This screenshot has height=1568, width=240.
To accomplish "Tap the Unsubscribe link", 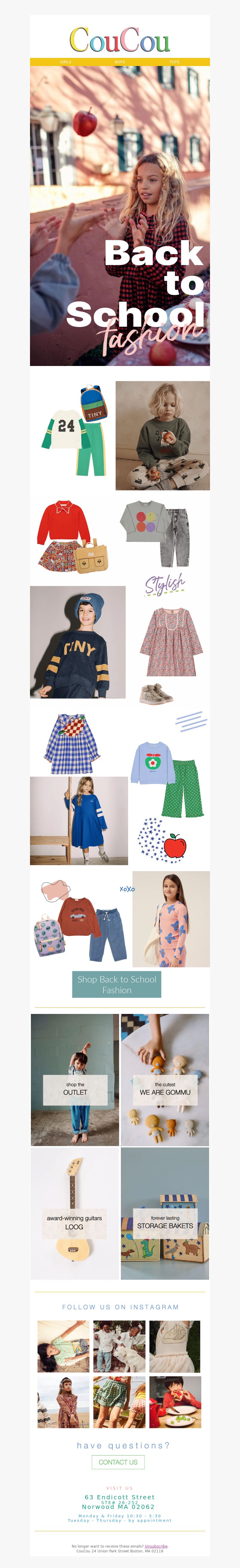I will click(x=156, y=1546).
